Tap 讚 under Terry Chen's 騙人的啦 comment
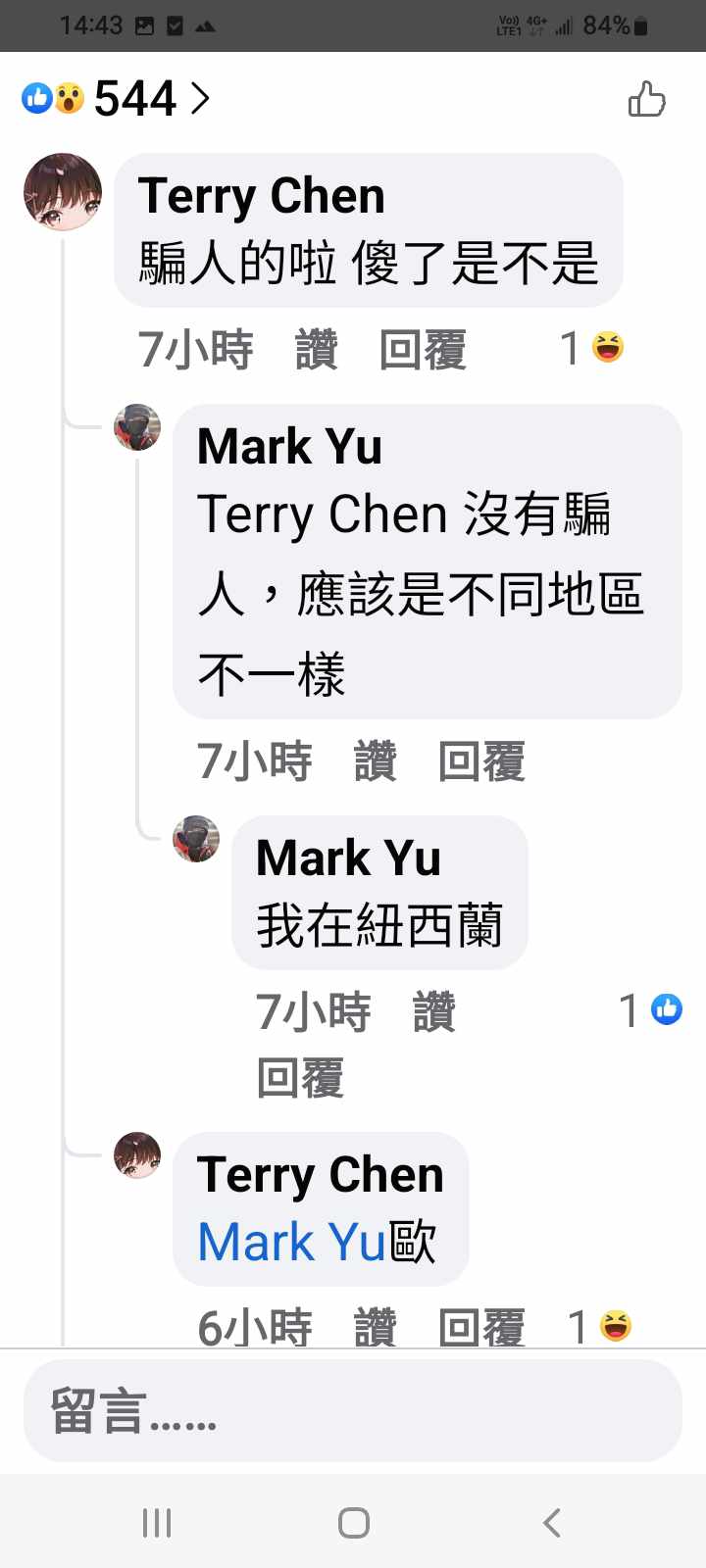Viewport: 706px width, 1568px height. point(316,350)
